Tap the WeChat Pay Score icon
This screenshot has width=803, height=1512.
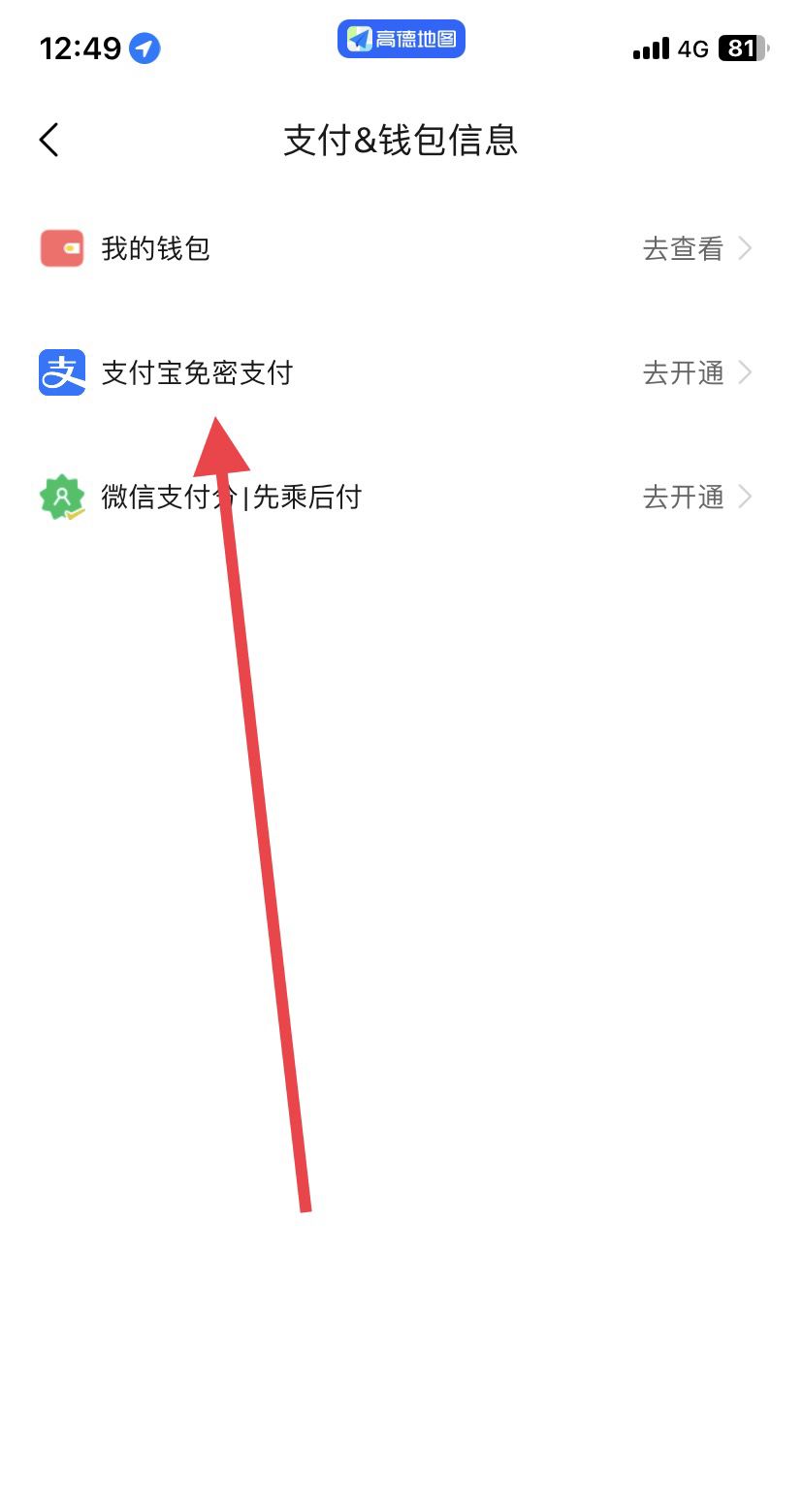pyautogui.click(x=61, y=497)
